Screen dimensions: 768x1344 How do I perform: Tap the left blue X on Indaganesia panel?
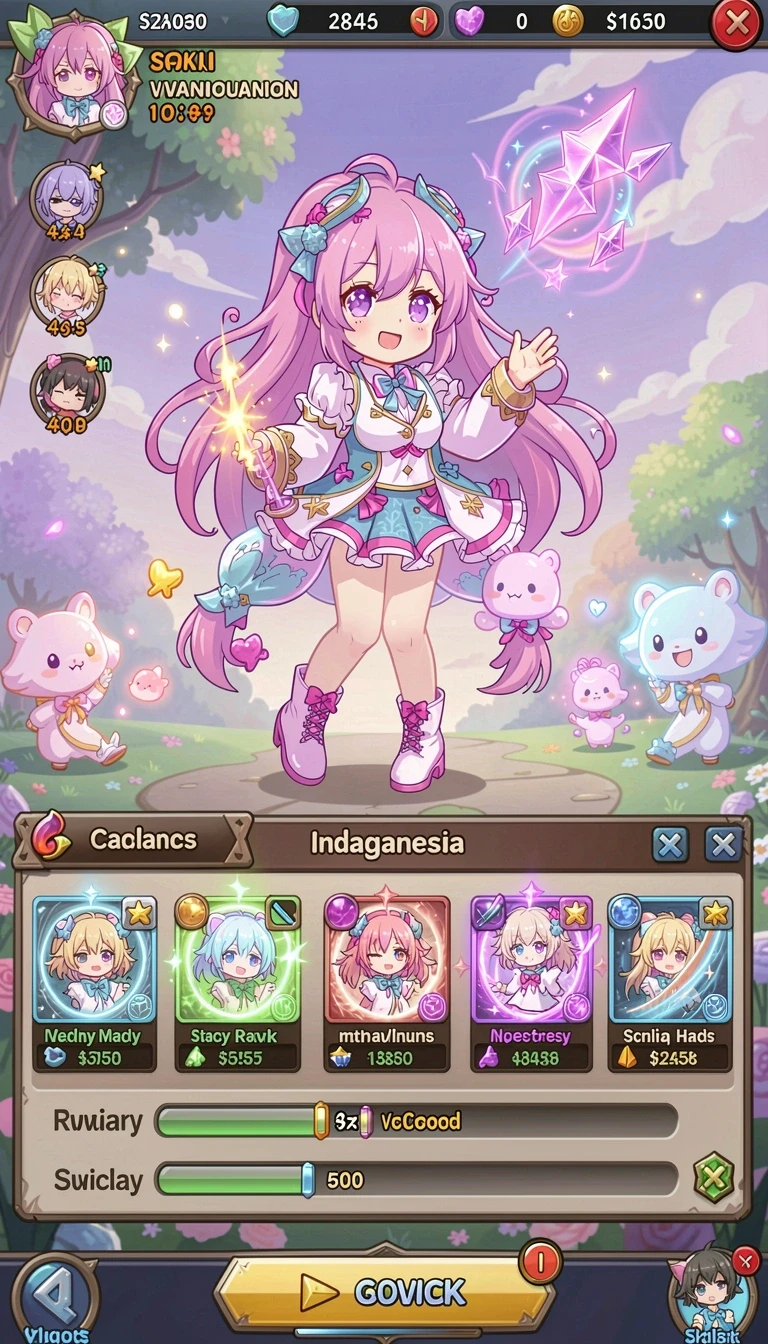[670, 844]
